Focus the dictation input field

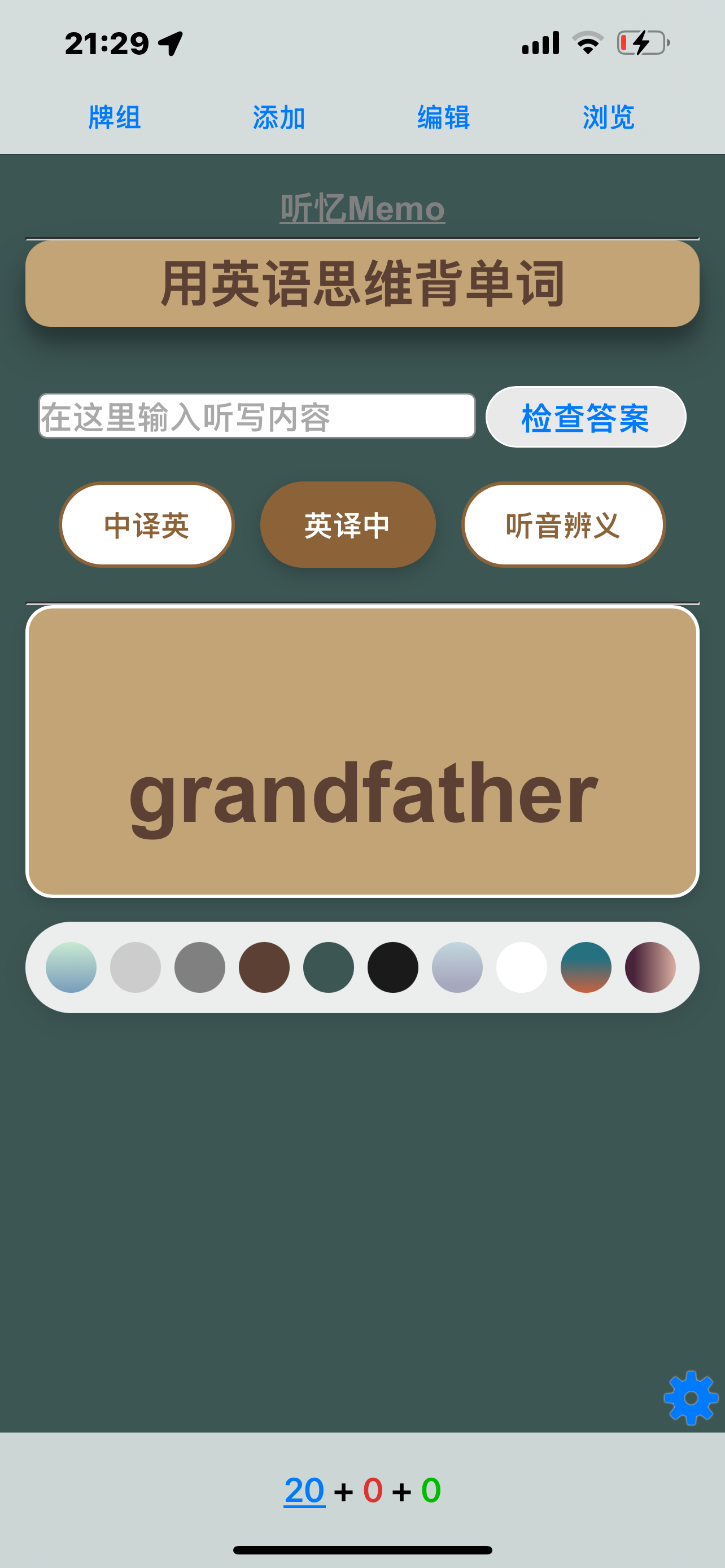click(256, 417)
